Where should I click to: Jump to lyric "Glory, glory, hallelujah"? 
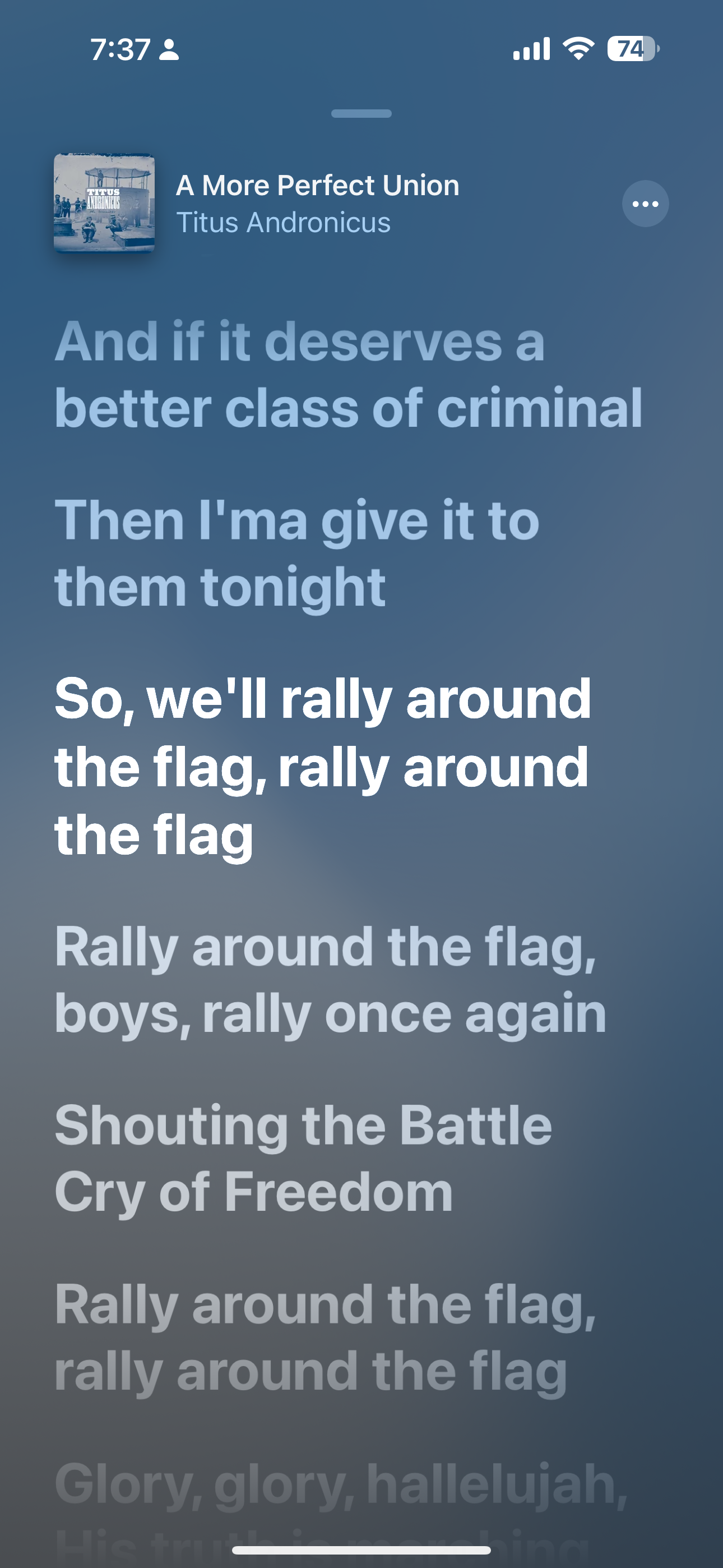point(341,1484)
